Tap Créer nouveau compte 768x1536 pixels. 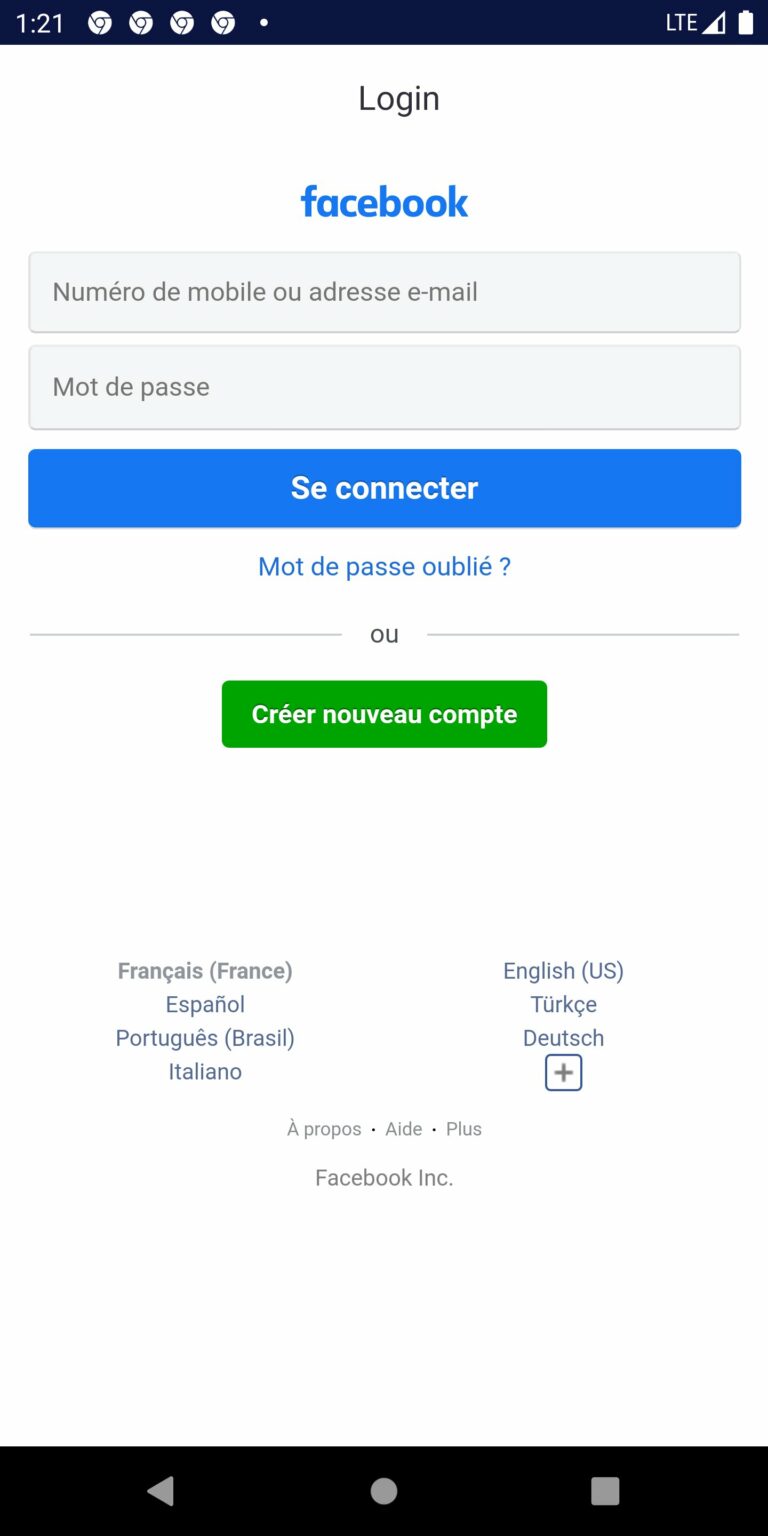pos(384,714)
